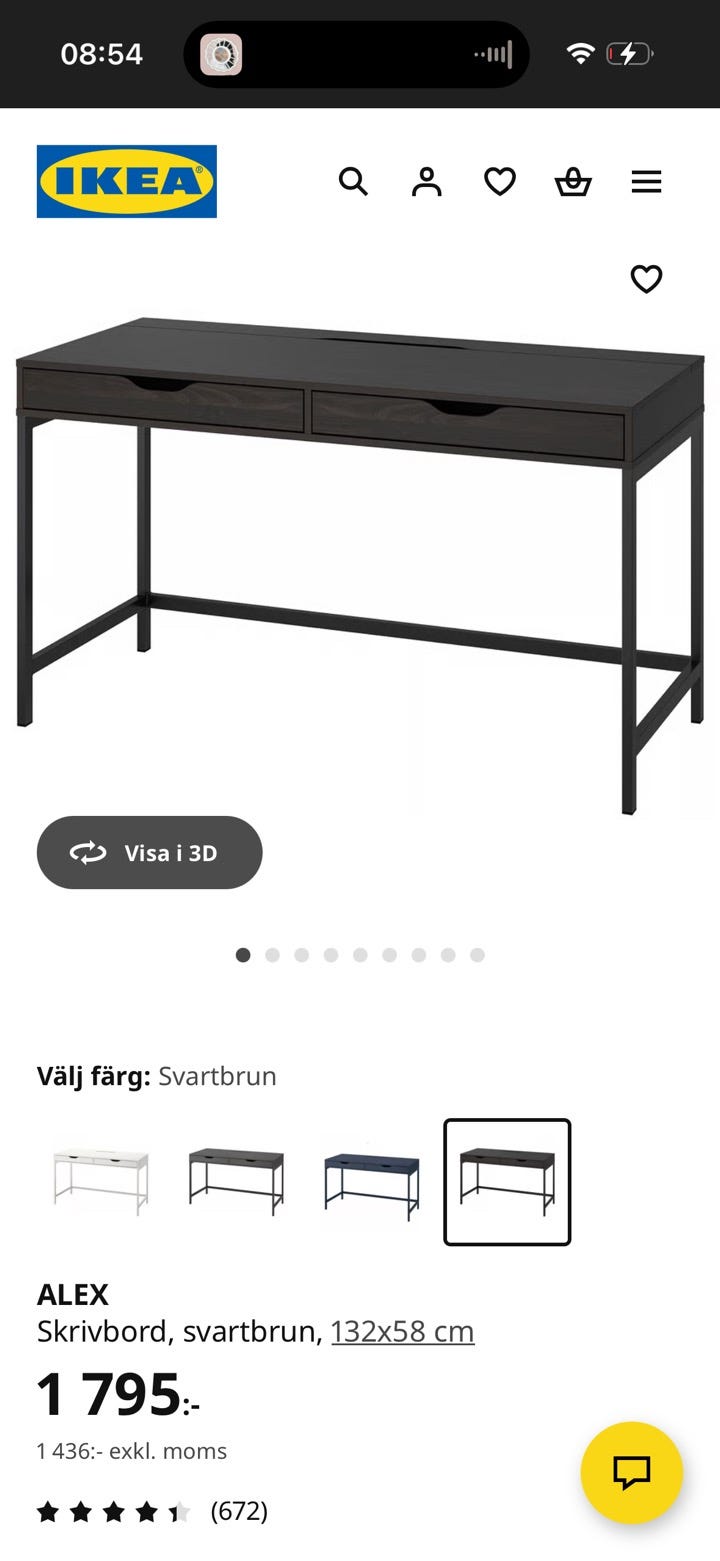Click the IKEA logo

[x=126, y=181]
